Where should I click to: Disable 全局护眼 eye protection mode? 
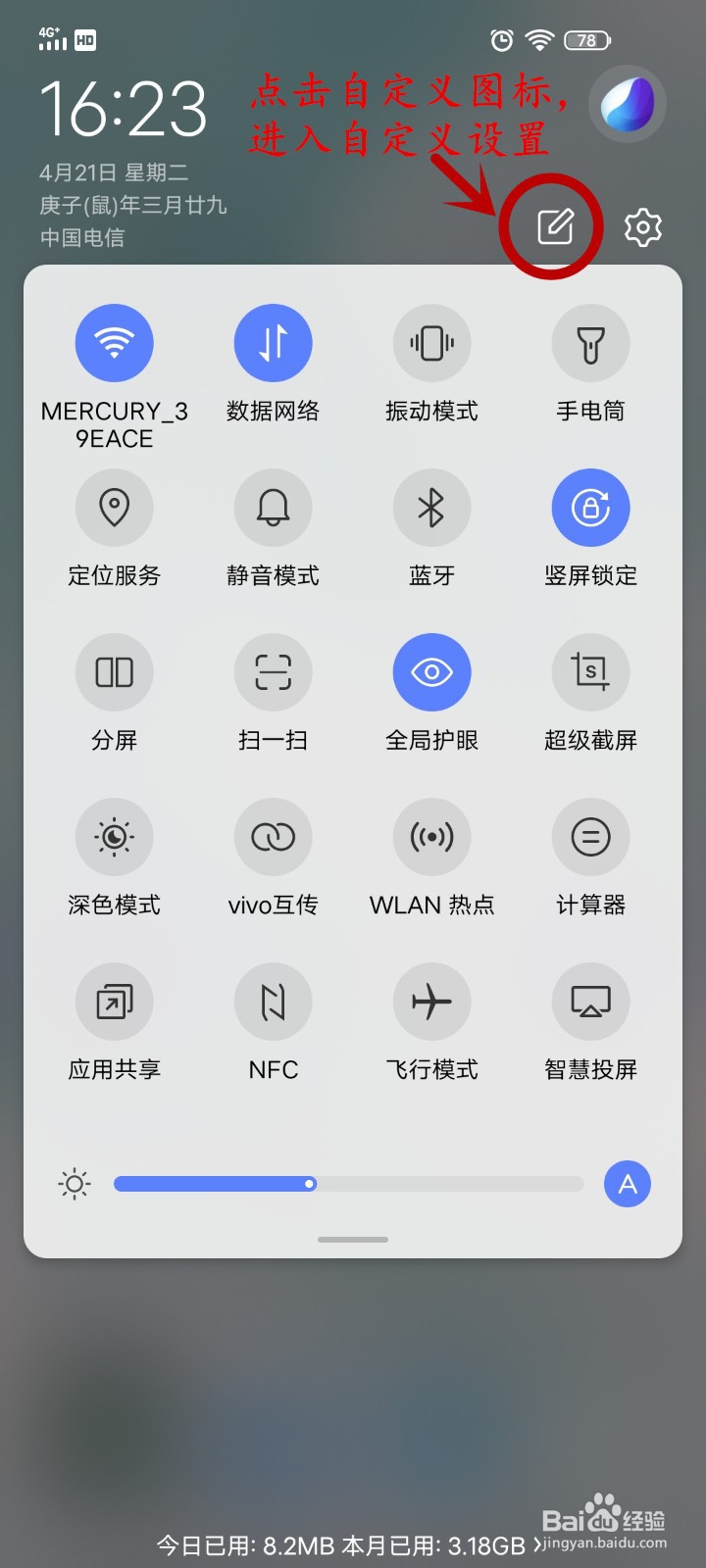[x=431, y=671]
